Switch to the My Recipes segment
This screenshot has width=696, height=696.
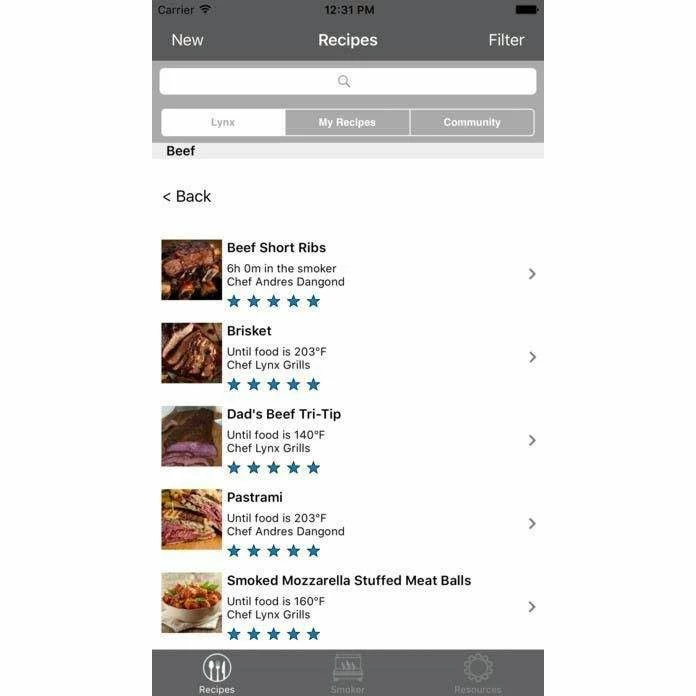[347, 122]
